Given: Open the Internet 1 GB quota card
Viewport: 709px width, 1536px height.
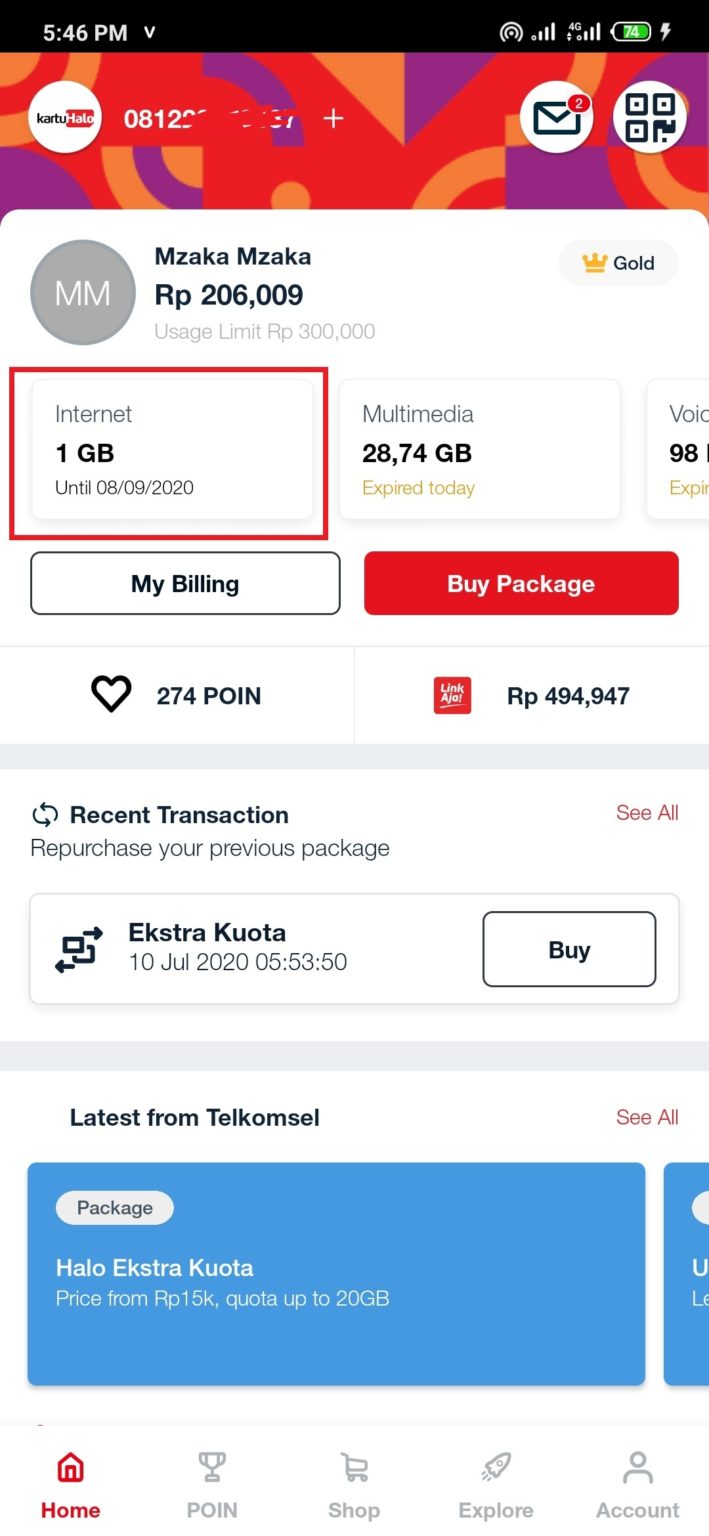Looking at the screenshot, I should coord(172,450).
